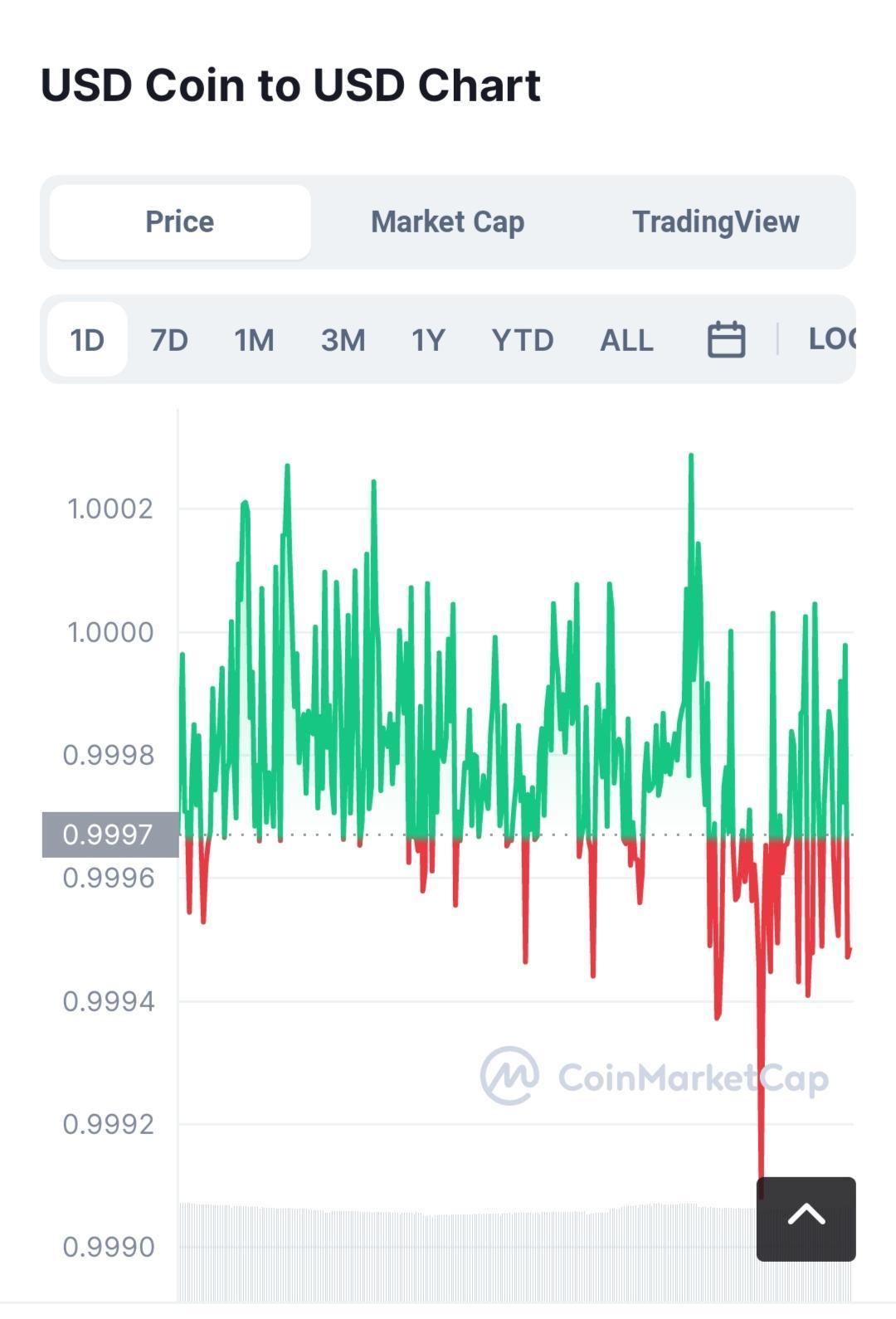Select the 7D time range
Screen dimensions: 896x1319
169,340
